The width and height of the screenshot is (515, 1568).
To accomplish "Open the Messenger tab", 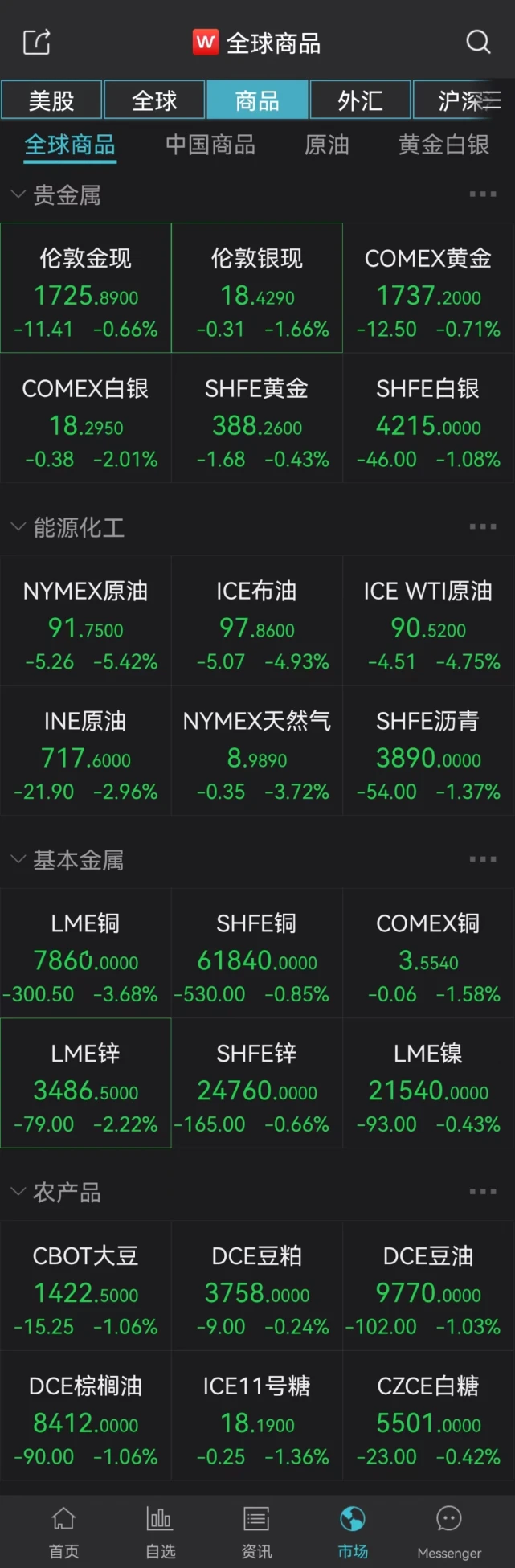I will click(x=449, y=1531).
